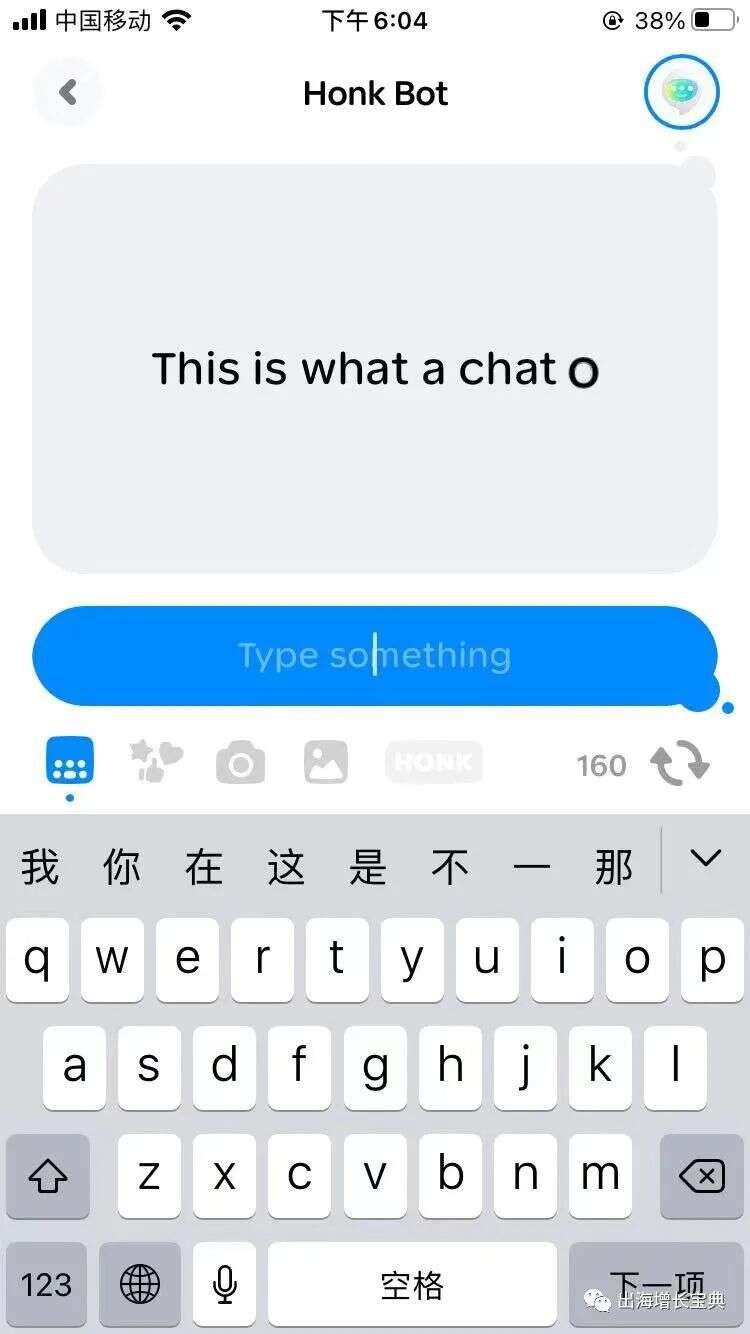Open the blue apps grid icon

69,764
